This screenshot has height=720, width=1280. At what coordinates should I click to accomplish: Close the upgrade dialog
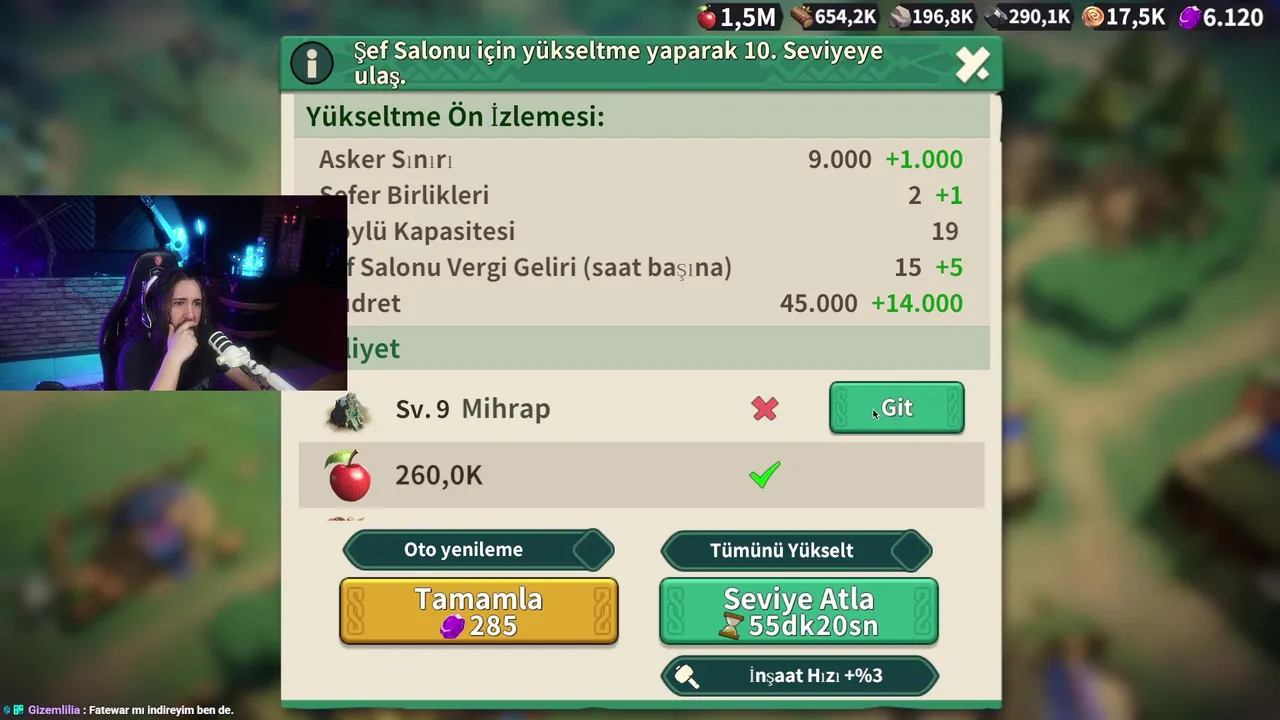(972, 65)
